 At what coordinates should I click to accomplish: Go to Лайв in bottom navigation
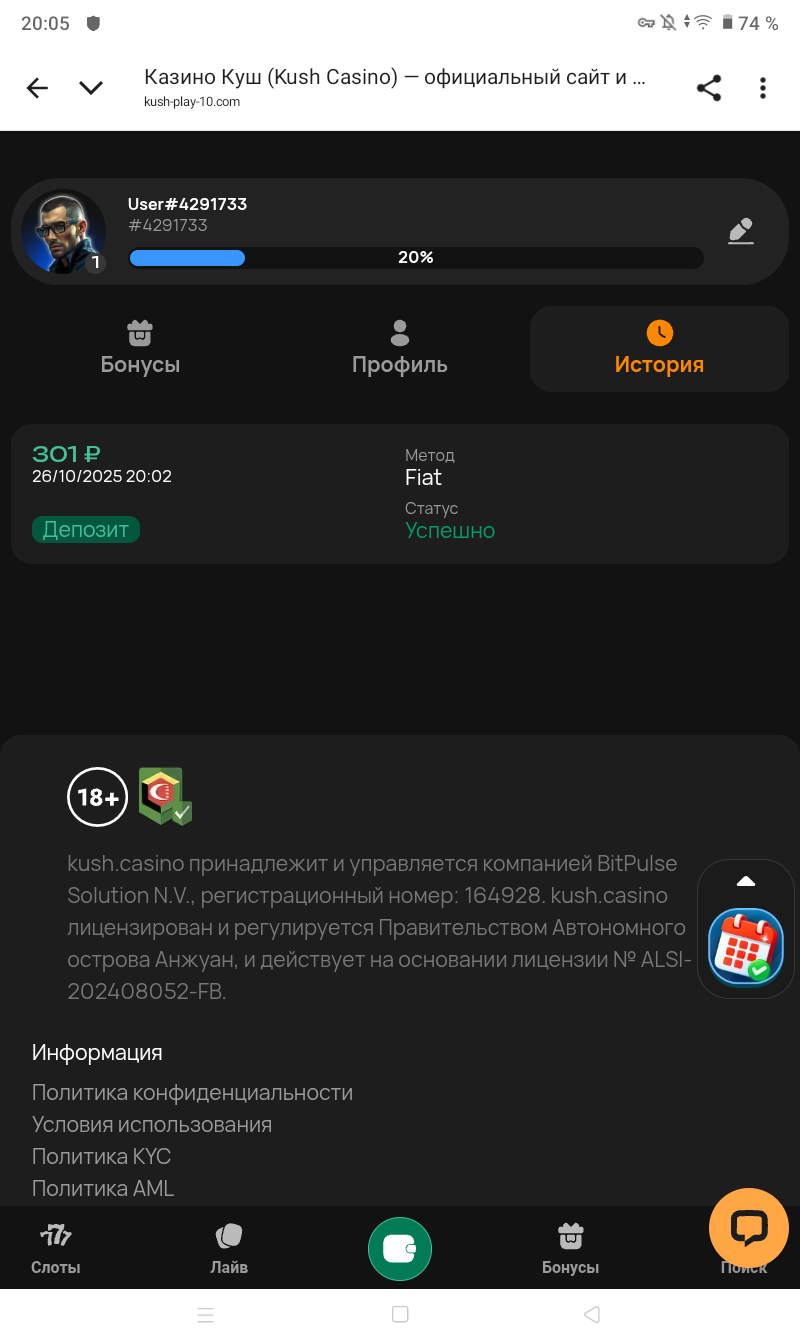click(x=229, y=1248)
